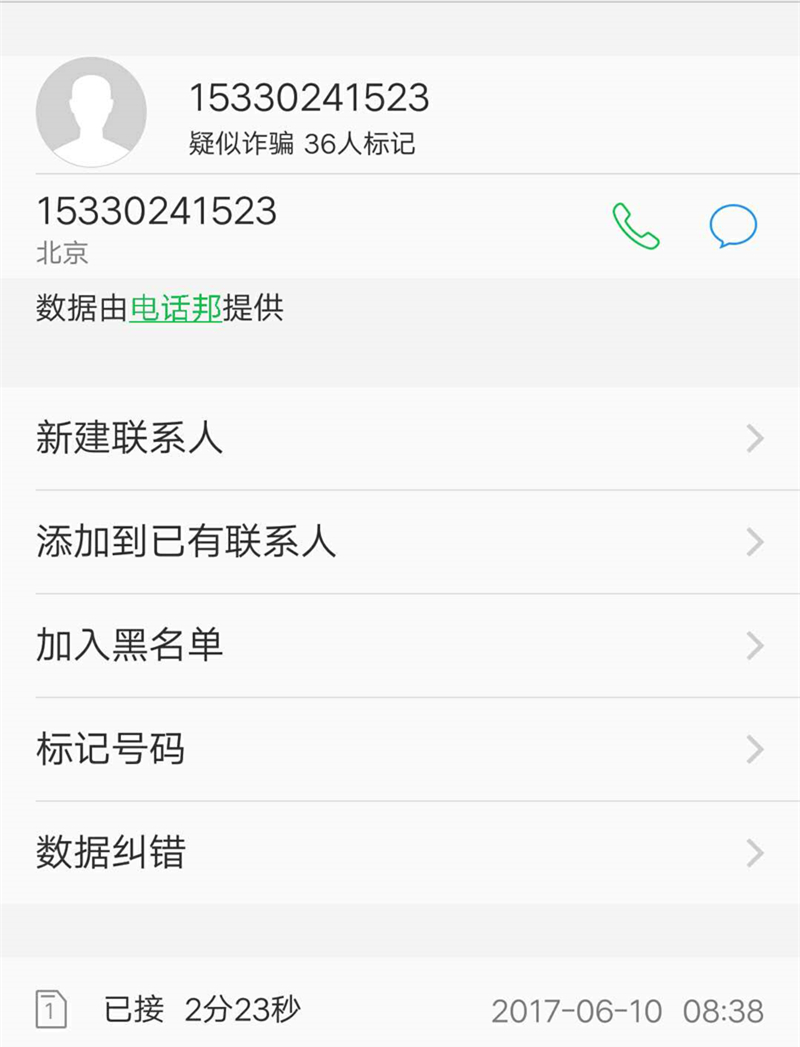Send a message via the chat bubble icon

pos(733,226)
